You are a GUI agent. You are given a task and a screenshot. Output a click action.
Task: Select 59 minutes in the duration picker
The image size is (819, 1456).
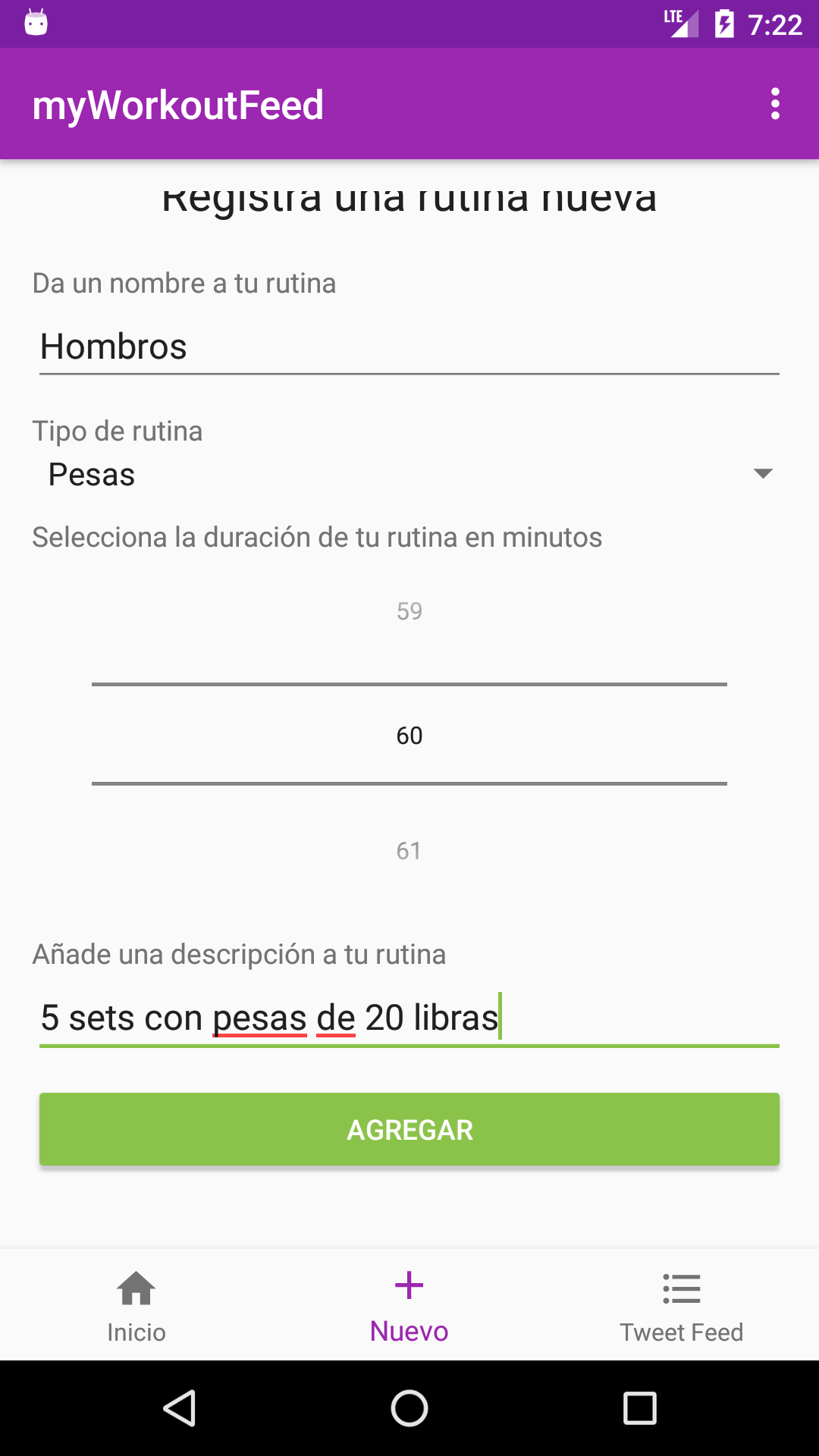[x=409, y=611]
